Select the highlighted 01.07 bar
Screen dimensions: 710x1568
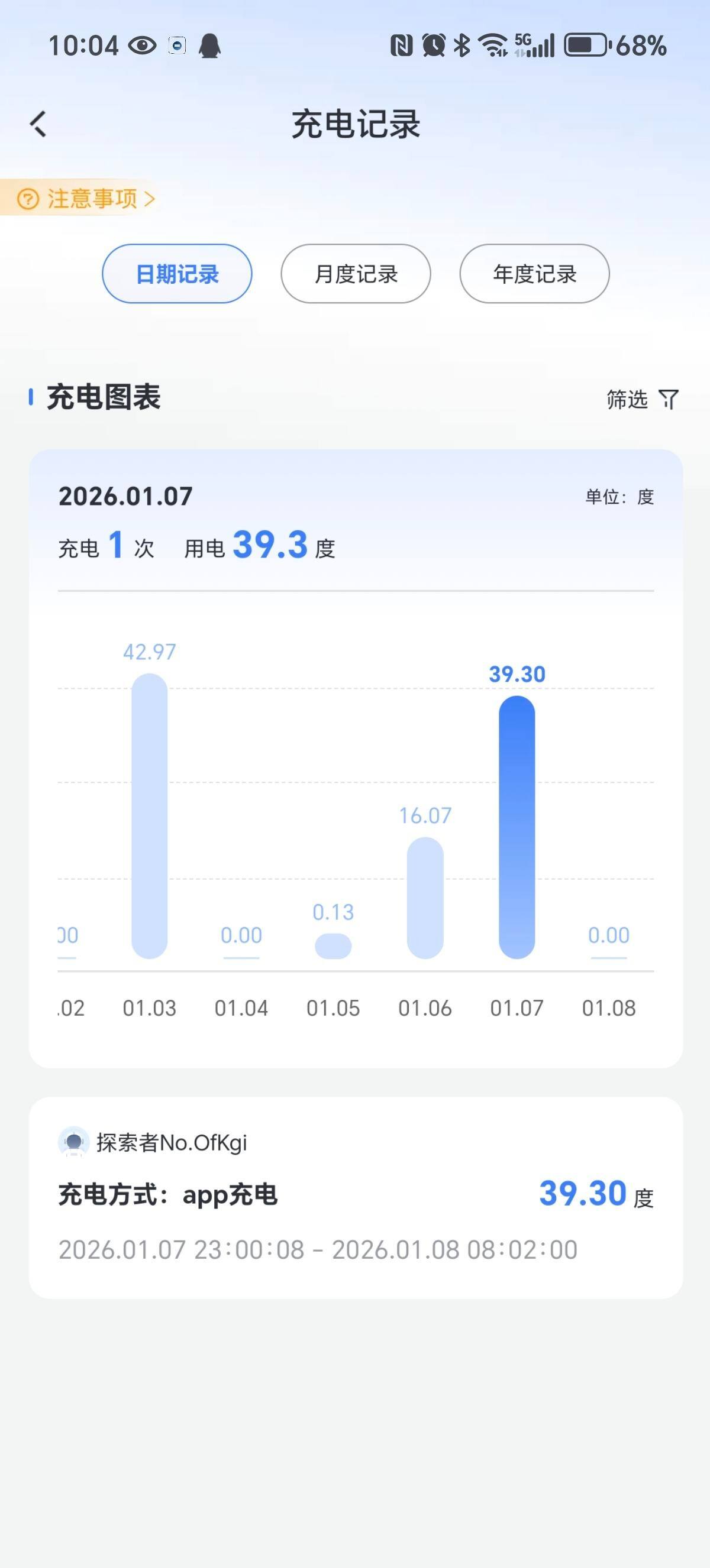[517, 827]
